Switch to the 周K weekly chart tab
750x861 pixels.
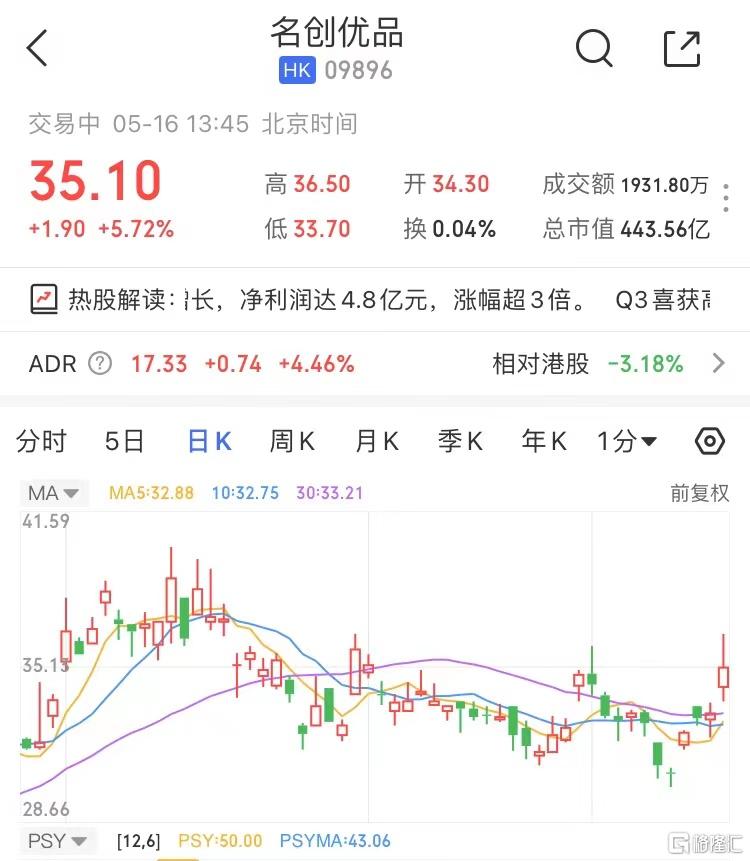(291, 441)
